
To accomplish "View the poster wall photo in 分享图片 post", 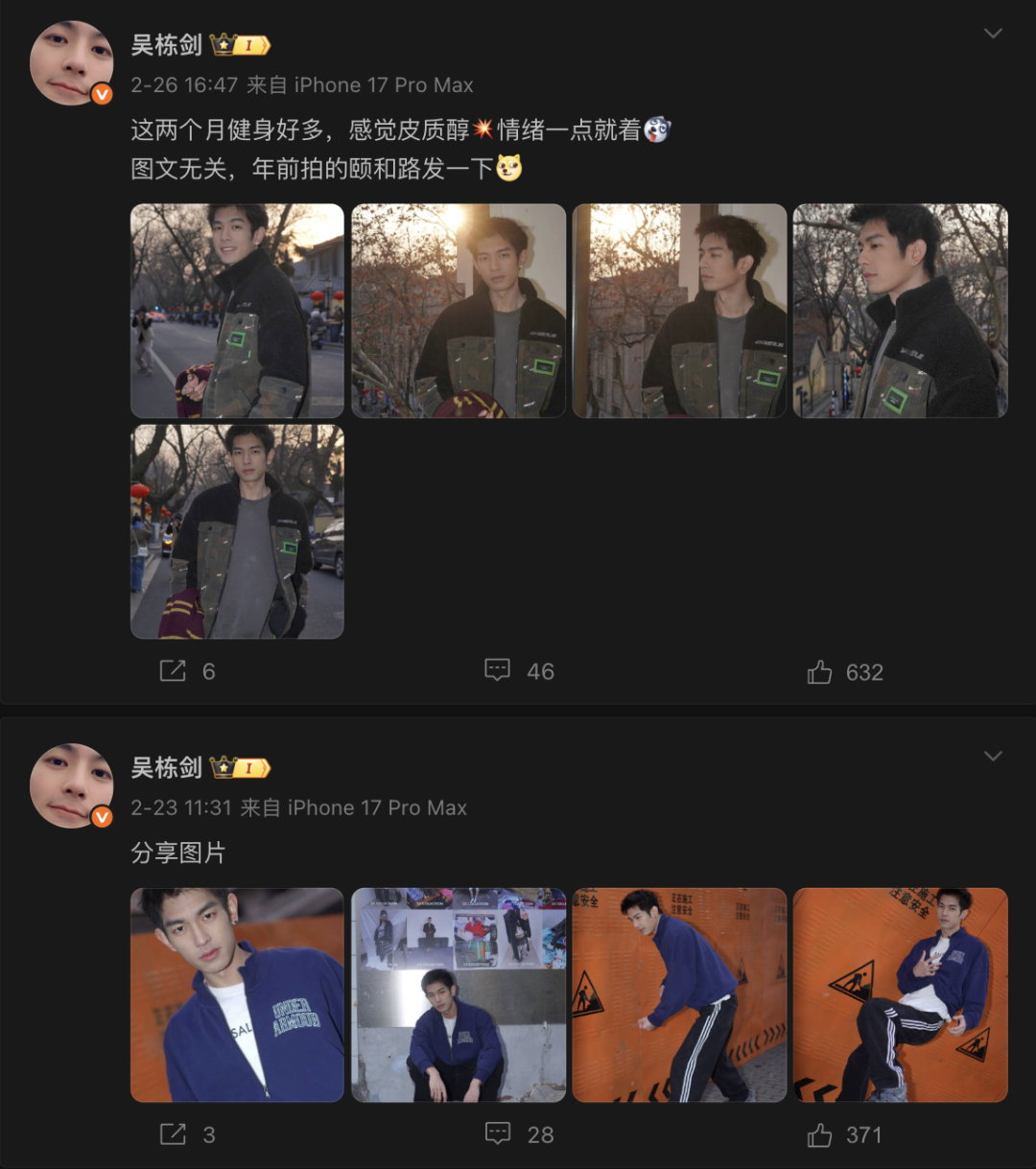I will (459, 994).
